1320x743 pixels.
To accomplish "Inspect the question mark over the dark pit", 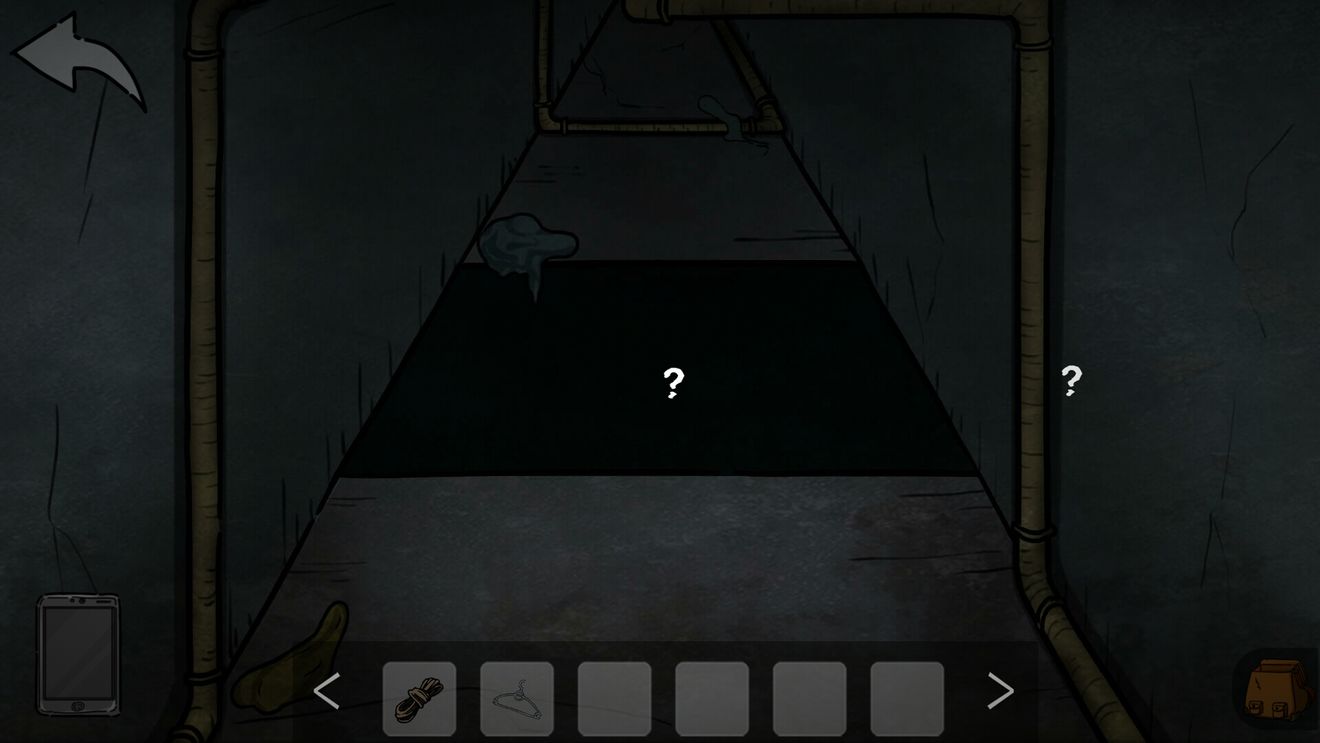I will click(x=673, y=383).
